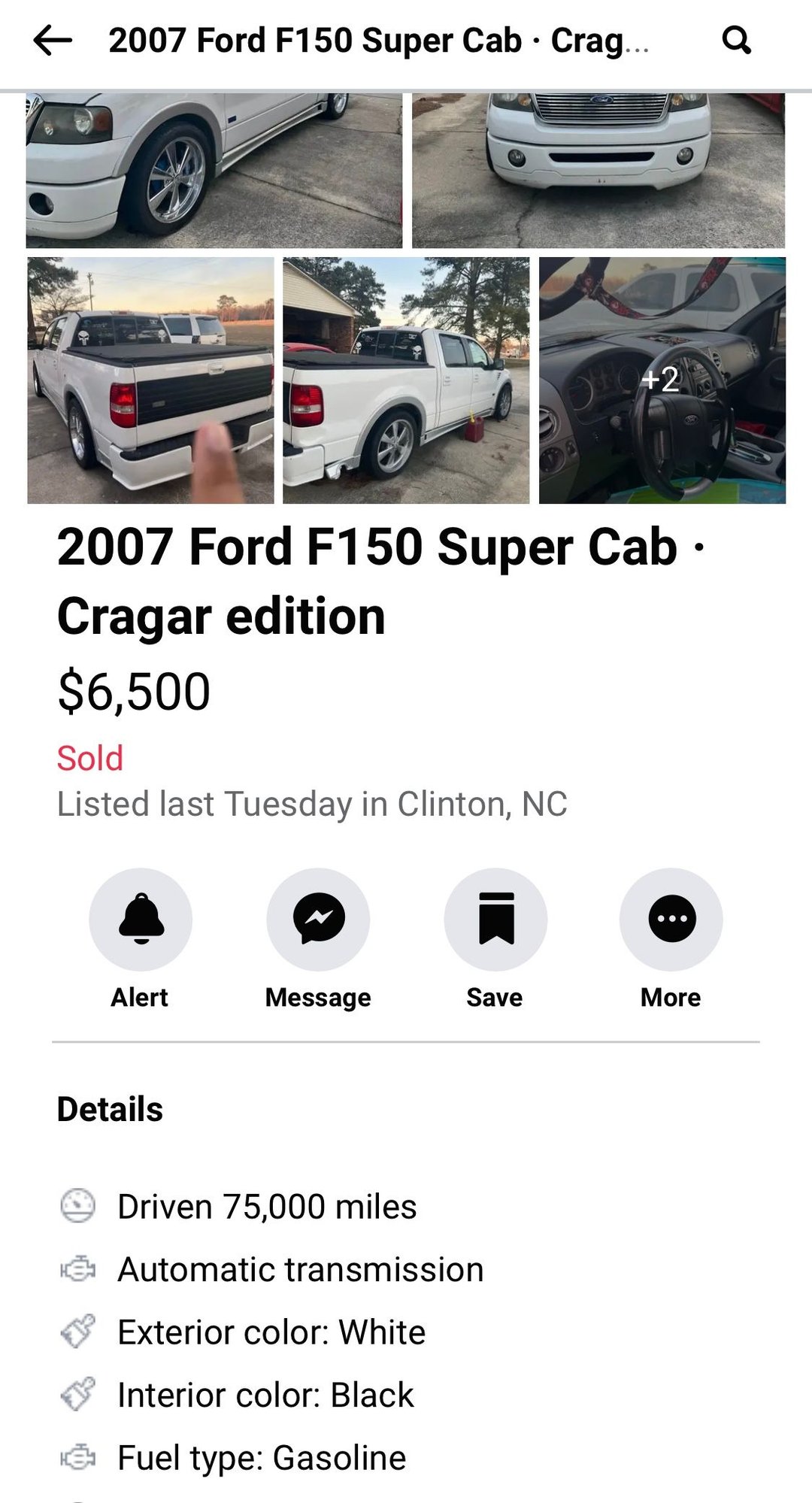Image resolution: width=812 pixels, height=1503 pixels.
Task: Click the More label to expand options
Action: (669, 997)
